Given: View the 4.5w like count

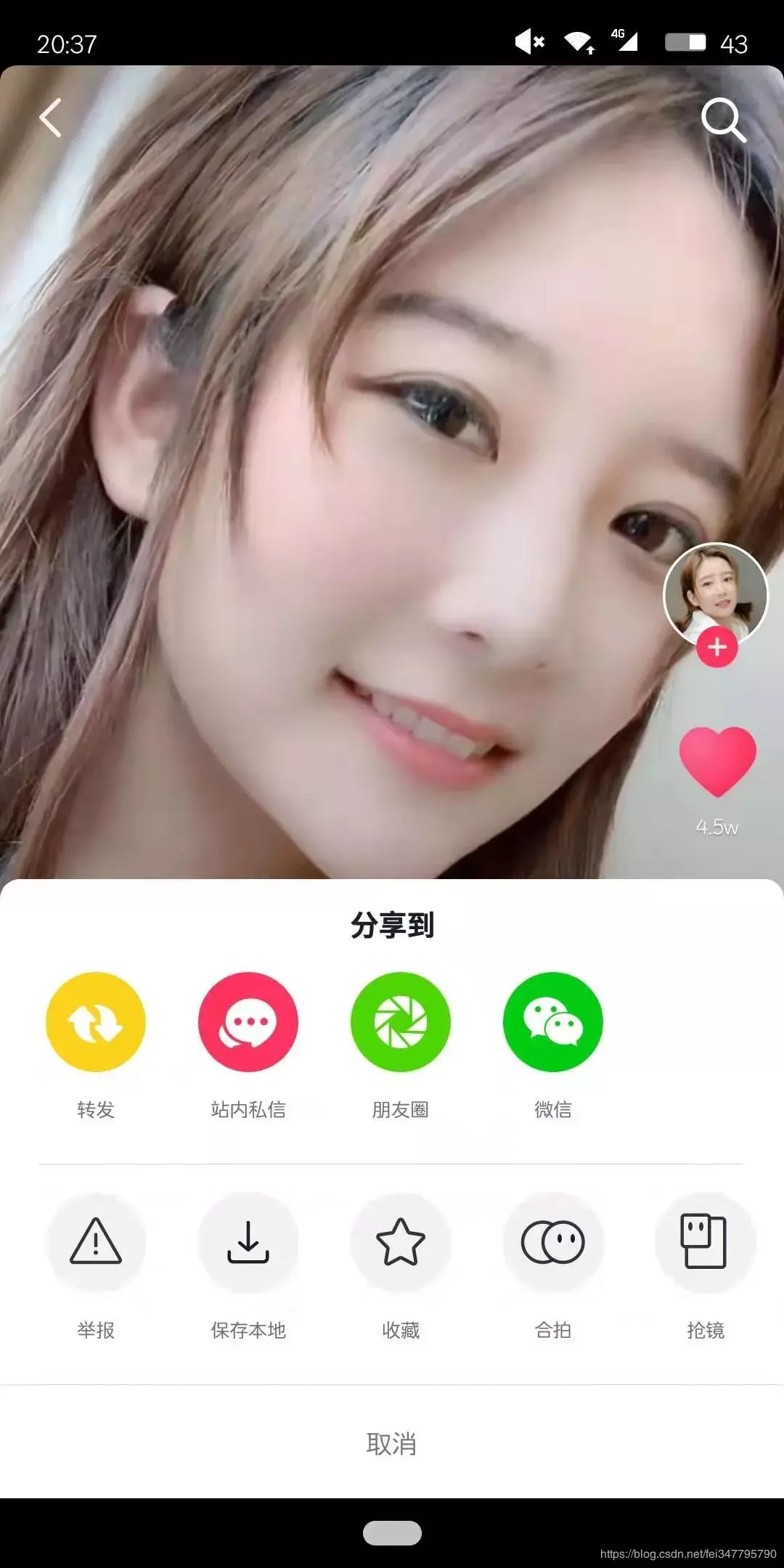Looking at the screenshot, I should (x=716, y=825).
